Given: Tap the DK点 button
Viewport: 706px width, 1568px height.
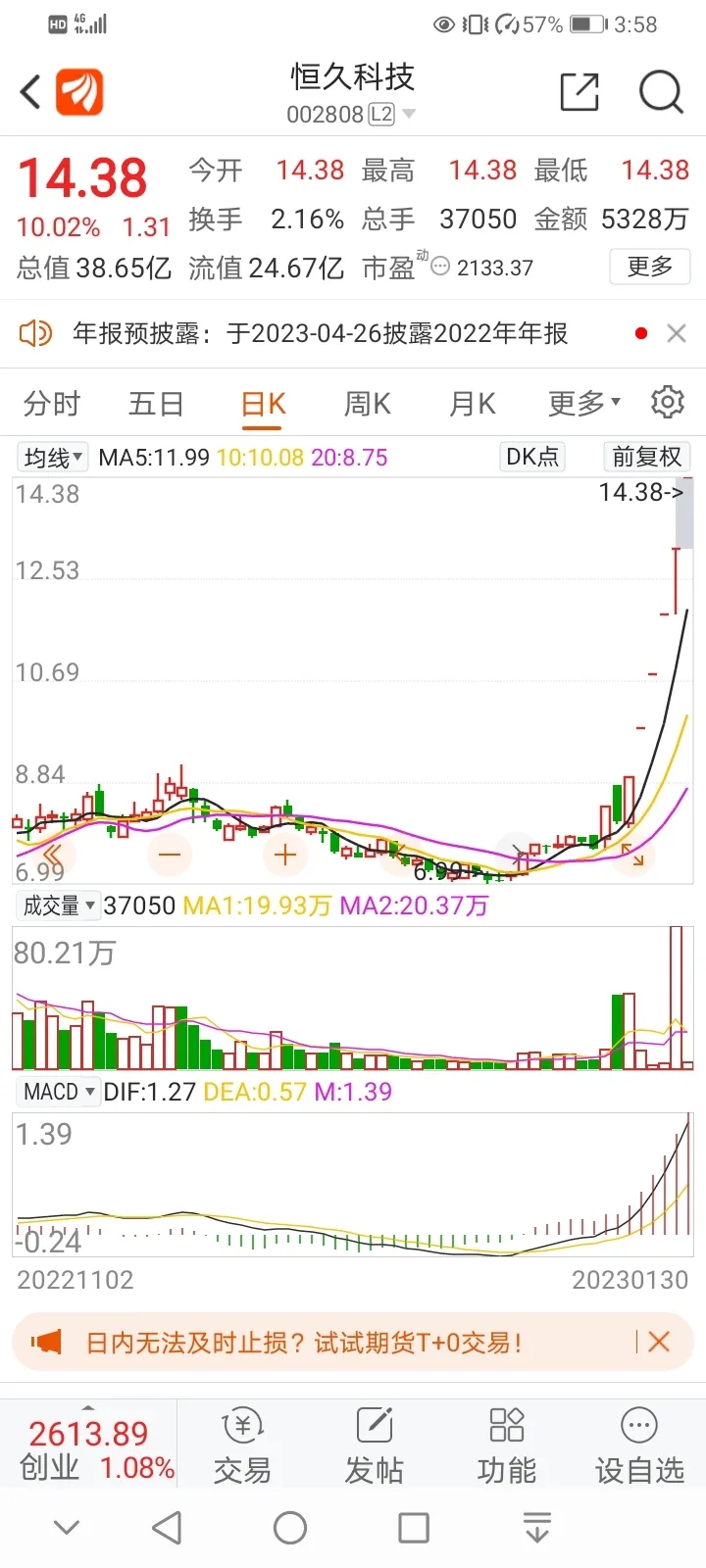Looking at the screenshot, I should pos(532,457).
